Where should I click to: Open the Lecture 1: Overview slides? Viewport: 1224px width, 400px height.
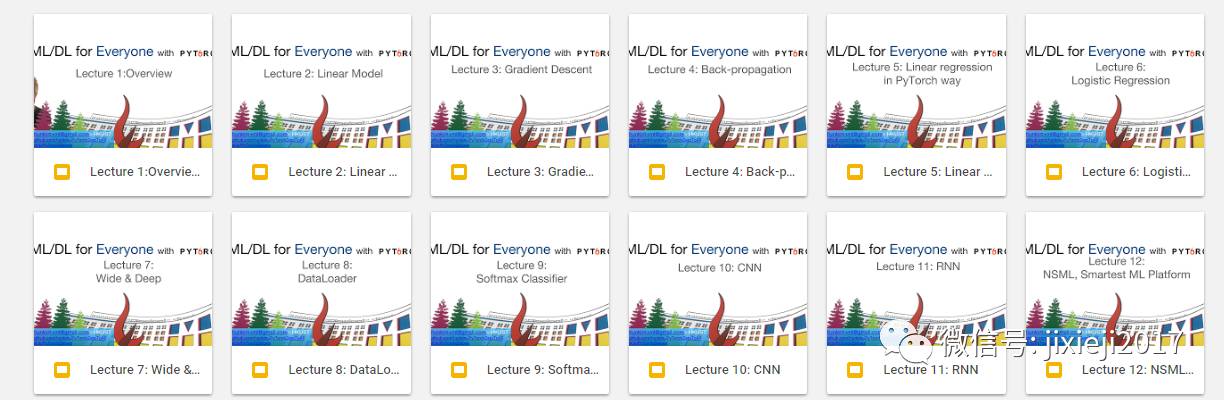pyautogui.click(x=123, y=105)
